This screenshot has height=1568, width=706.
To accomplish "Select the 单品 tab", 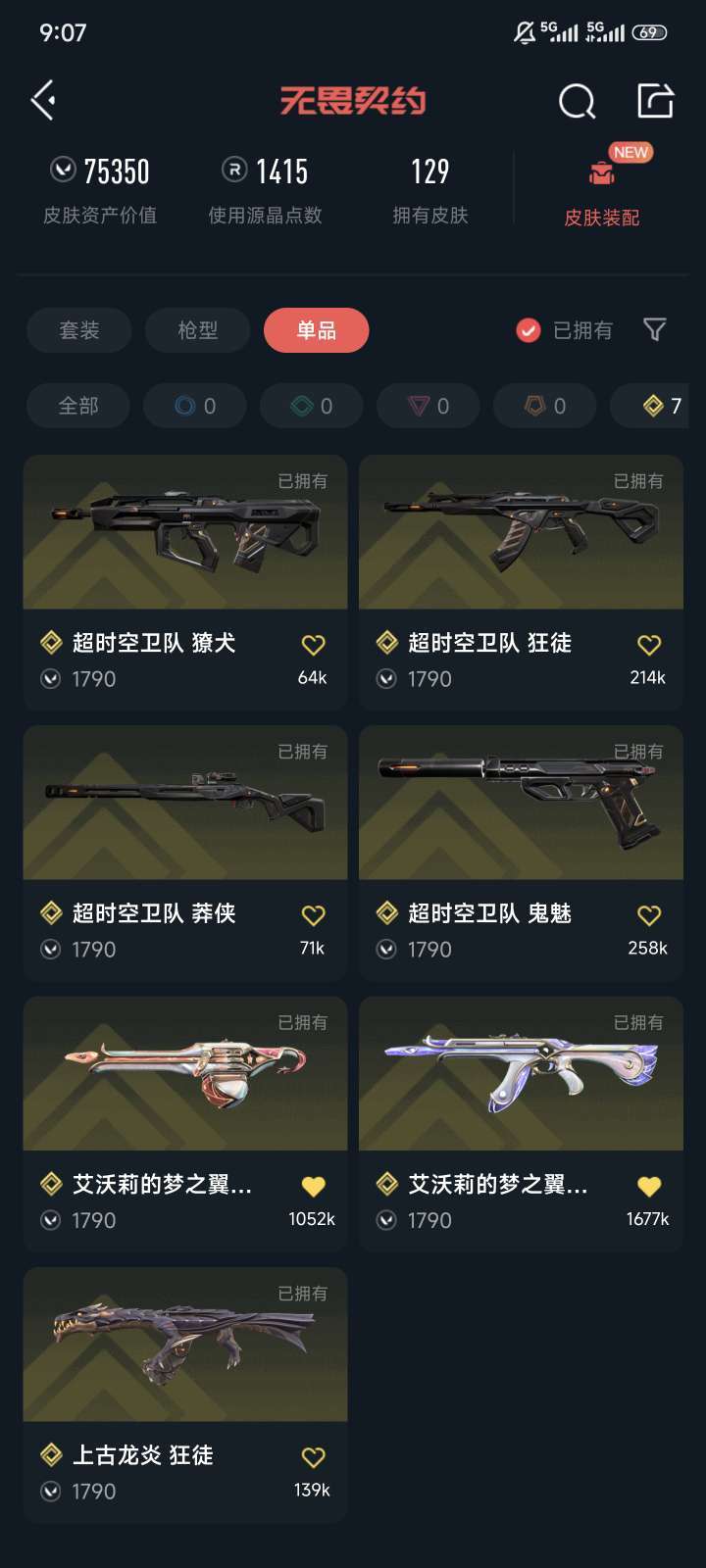I will (316, 330).
